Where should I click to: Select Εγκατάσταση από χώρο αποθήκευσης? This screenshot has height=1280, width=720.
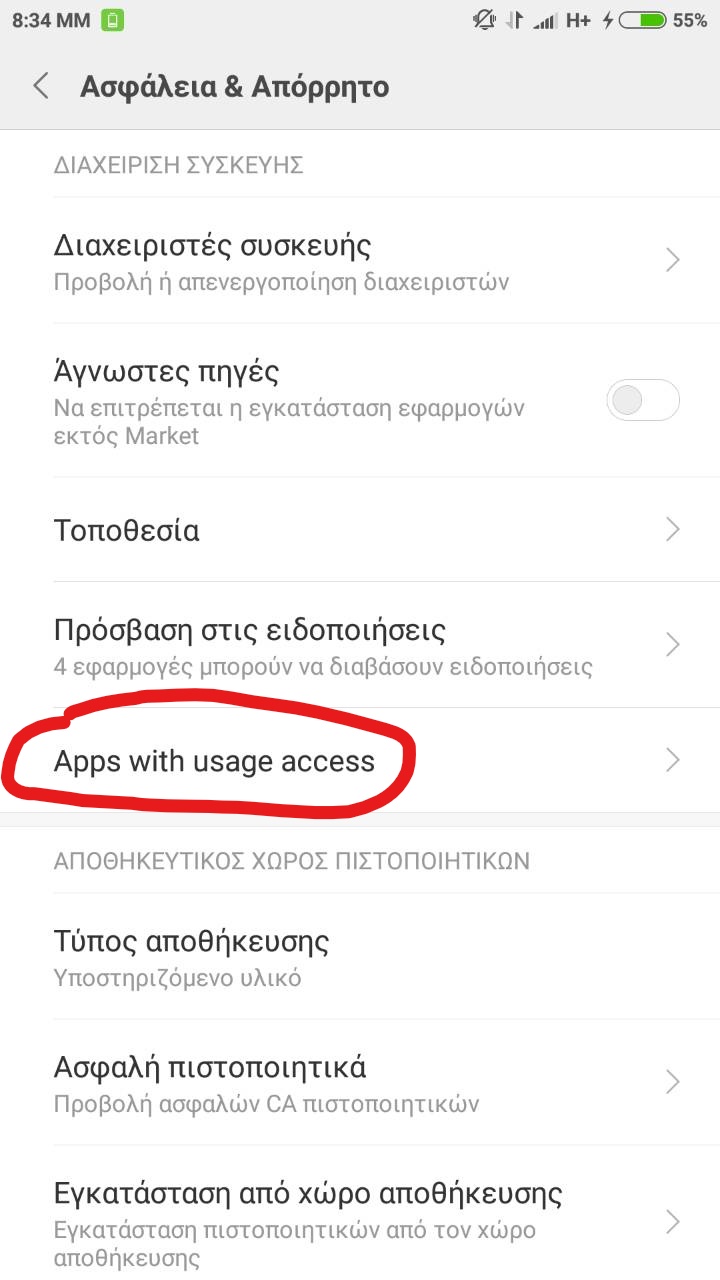pos(360,1222)
